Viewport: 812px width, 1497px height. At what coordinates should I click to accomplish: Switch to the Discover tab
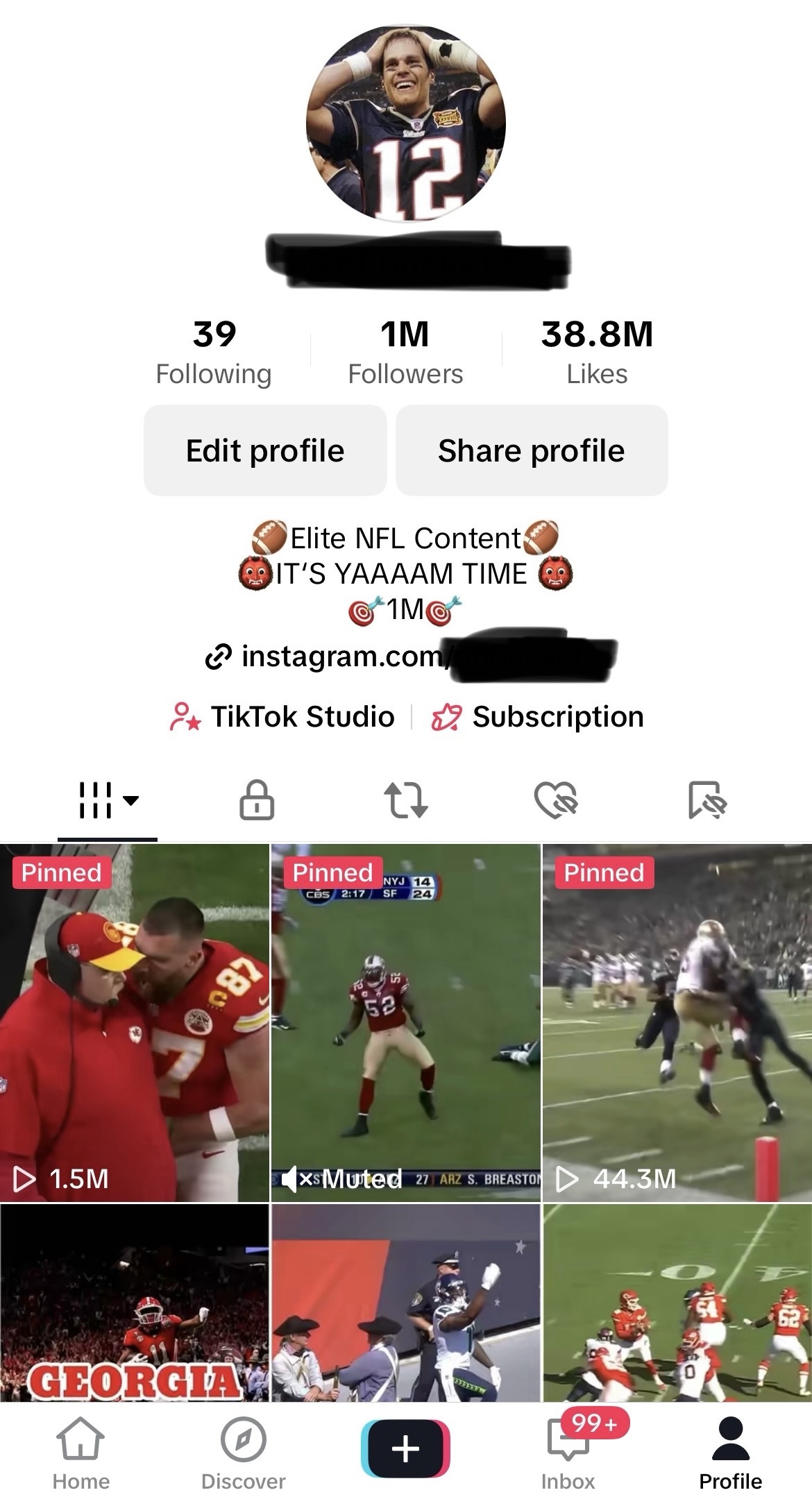(x=243, y=1452)
